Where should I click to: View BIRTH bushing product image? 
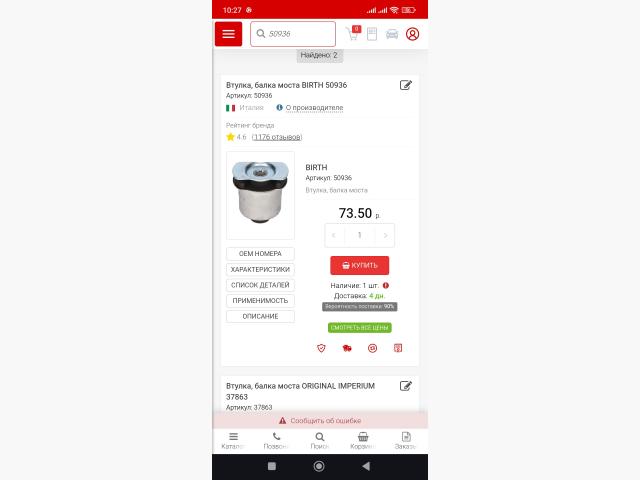pos(260,196)
